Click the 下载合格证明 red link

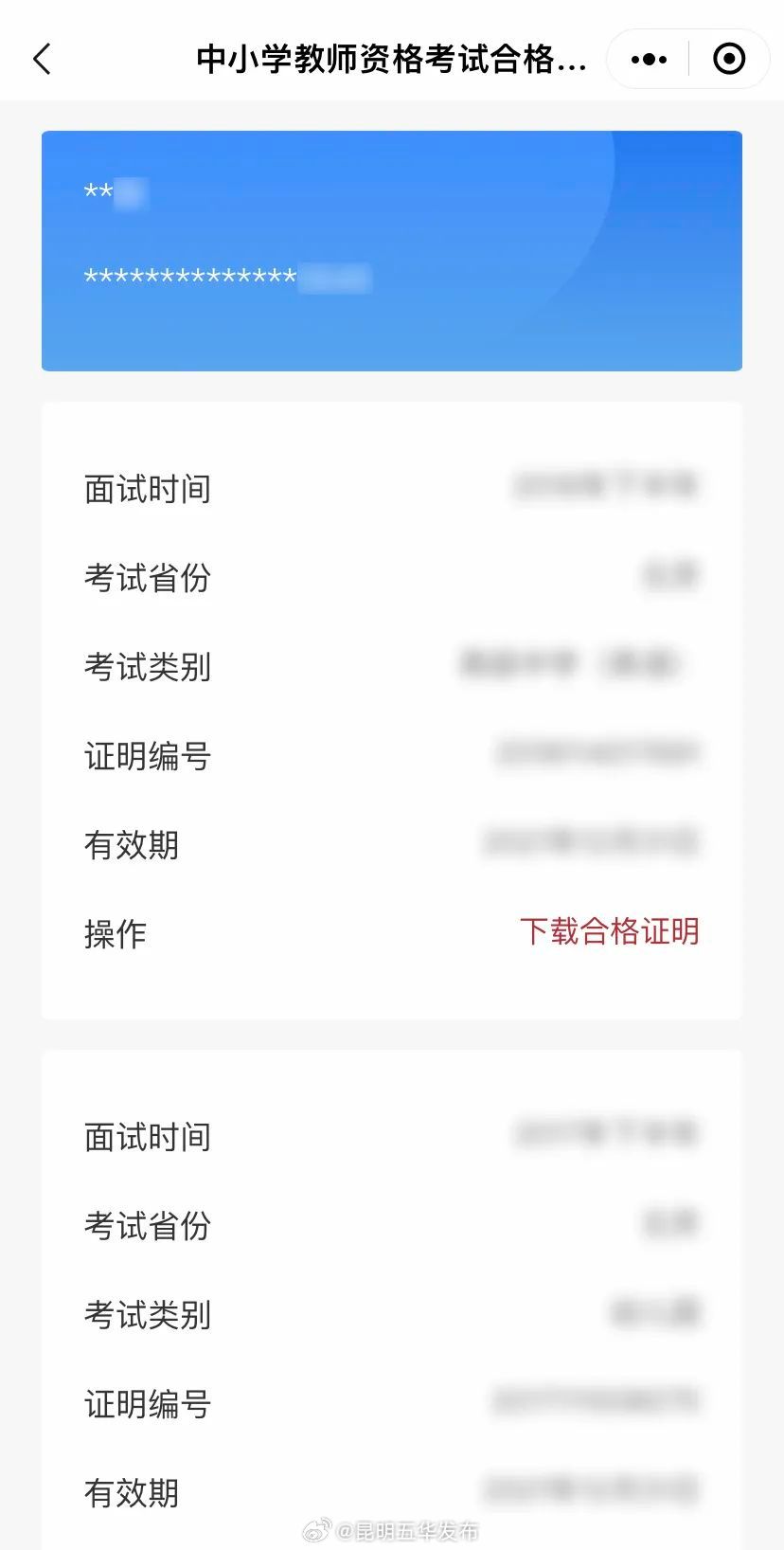point(610,932)
